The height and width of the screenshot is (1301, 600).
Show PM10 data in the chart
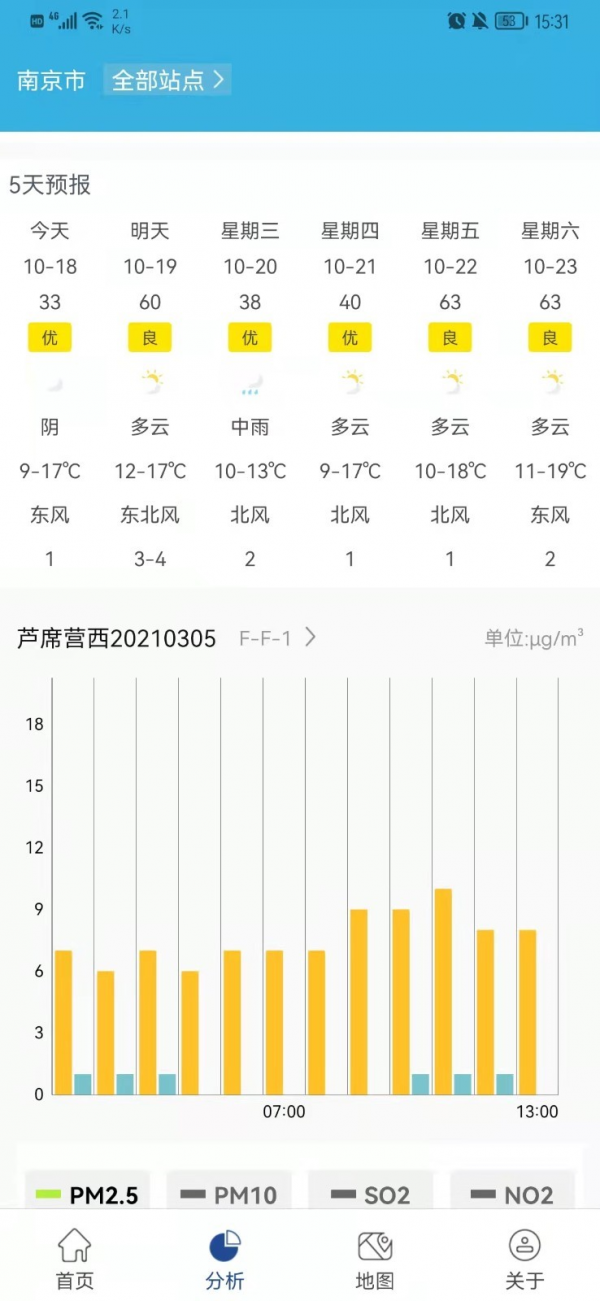coord(229,1194)
